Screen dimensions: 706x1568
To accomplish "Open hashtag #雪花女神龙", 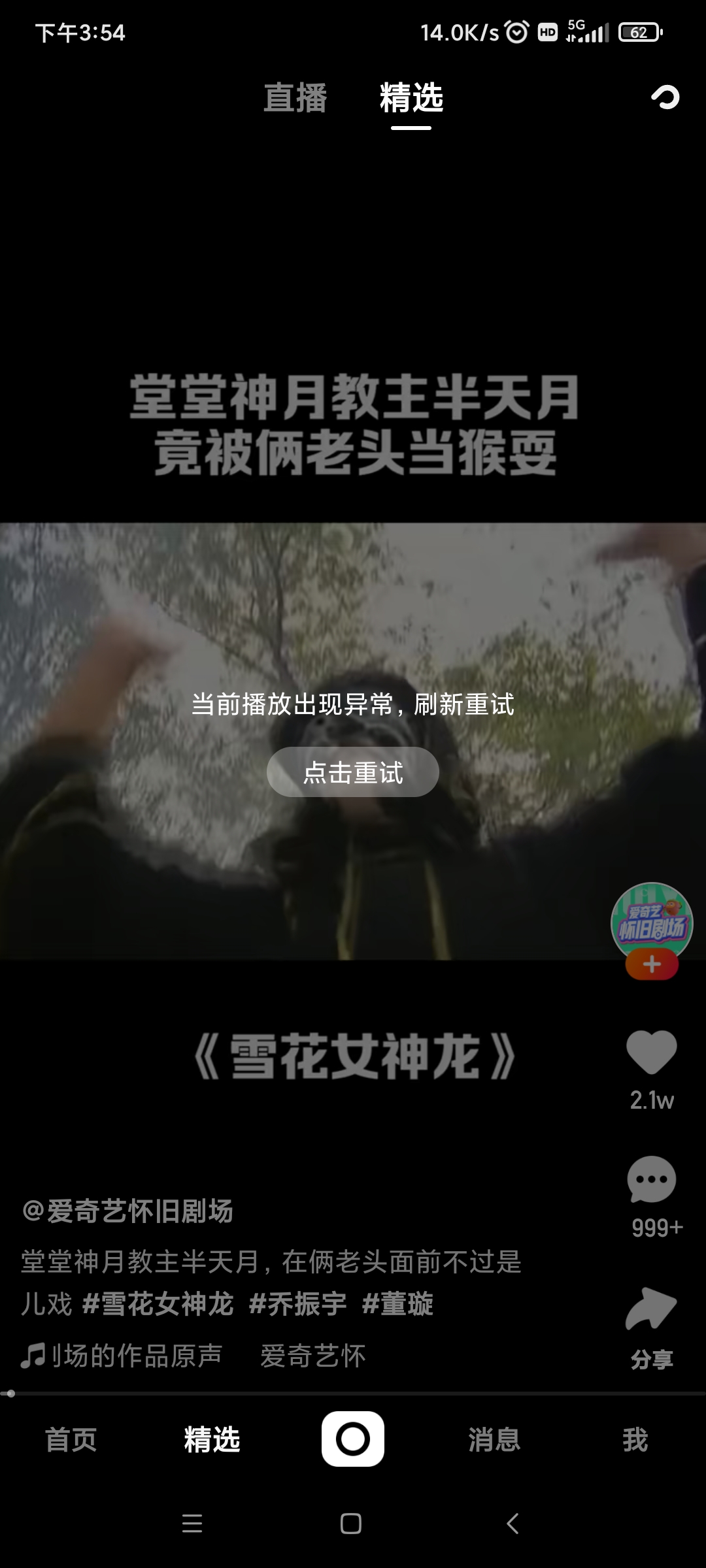I will point(158,1304).
